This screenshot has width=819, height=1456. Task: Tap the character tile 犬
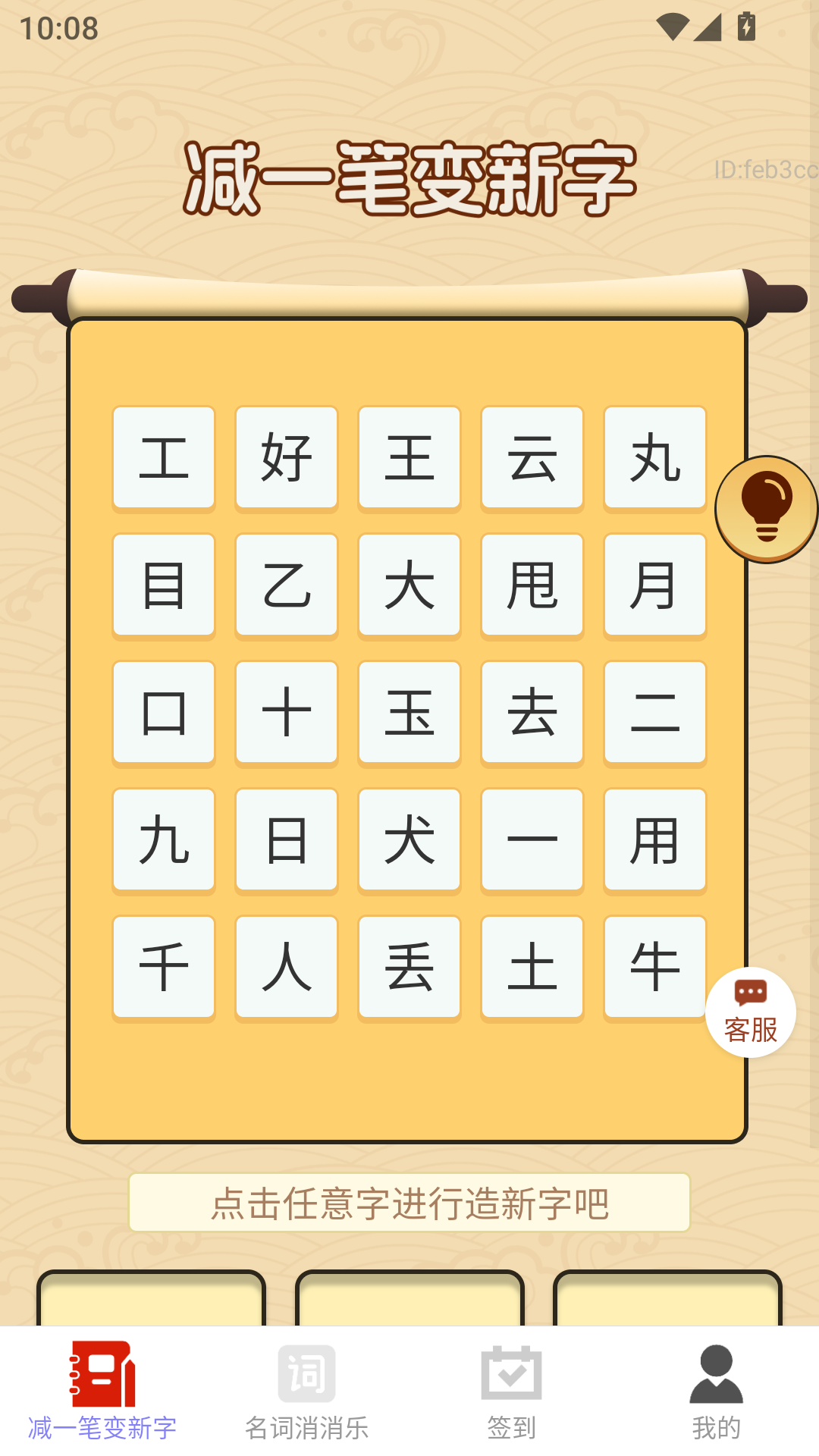tap(409, 839)
